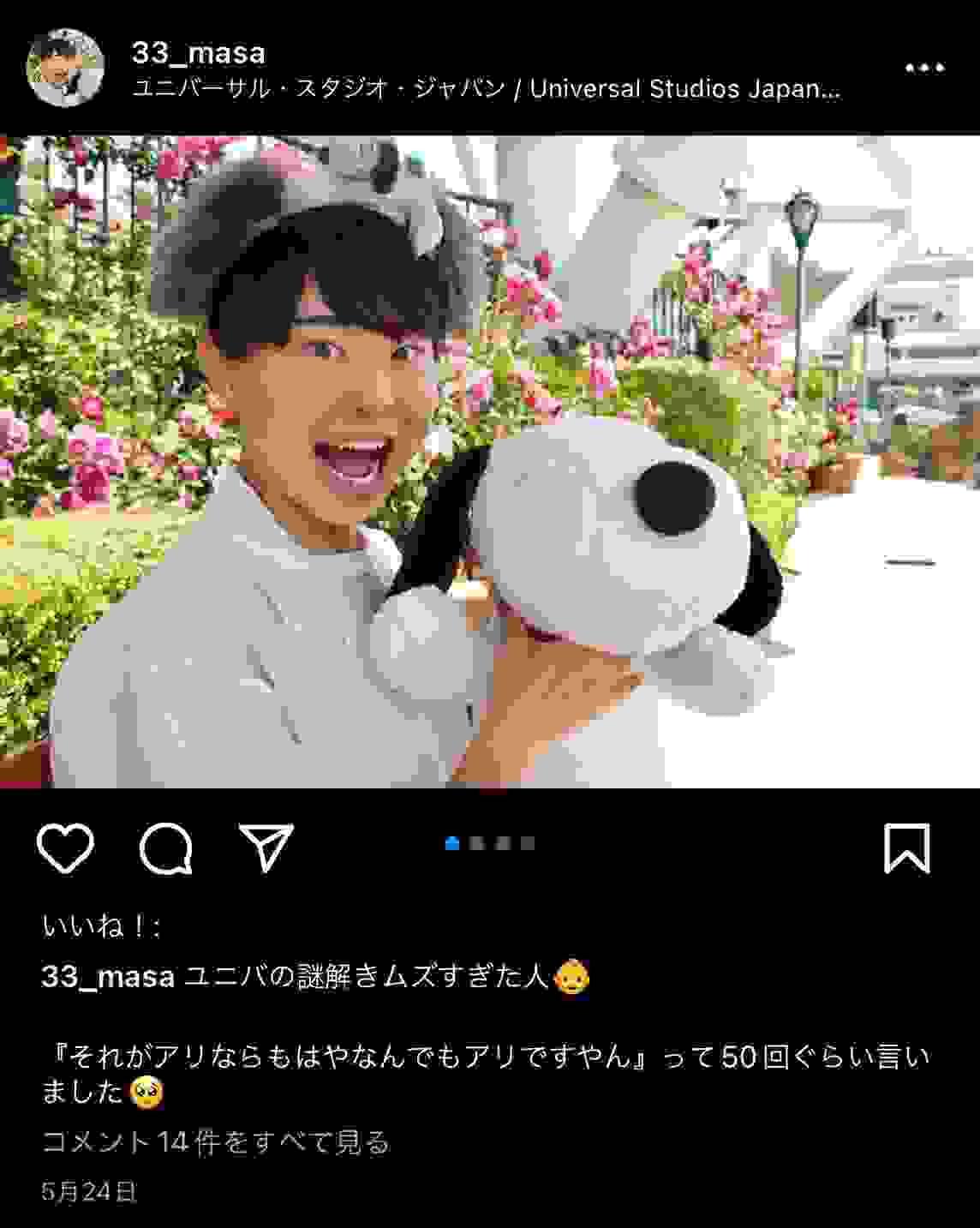Share the post via paper plane
The width and height of the screenshot is (980, 1228).
pyautogui.click(x=266, y=848)
